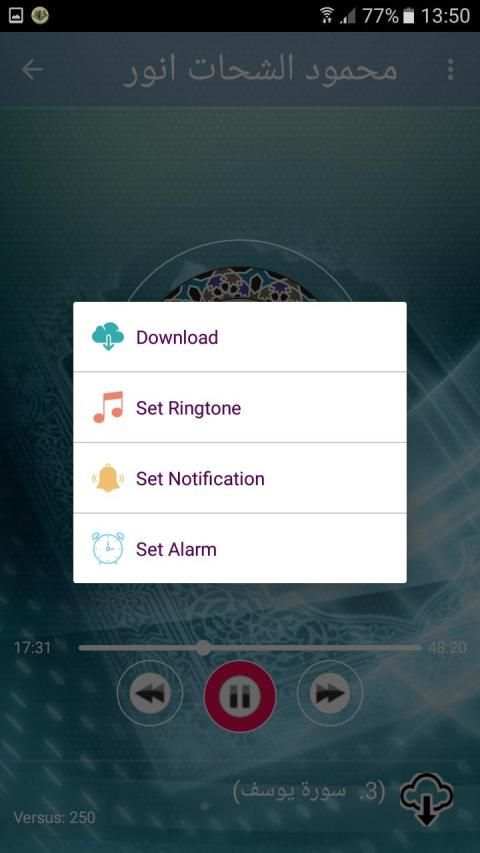Choose Set Ringtone option

pyautogui.click(x=239, y=407)
